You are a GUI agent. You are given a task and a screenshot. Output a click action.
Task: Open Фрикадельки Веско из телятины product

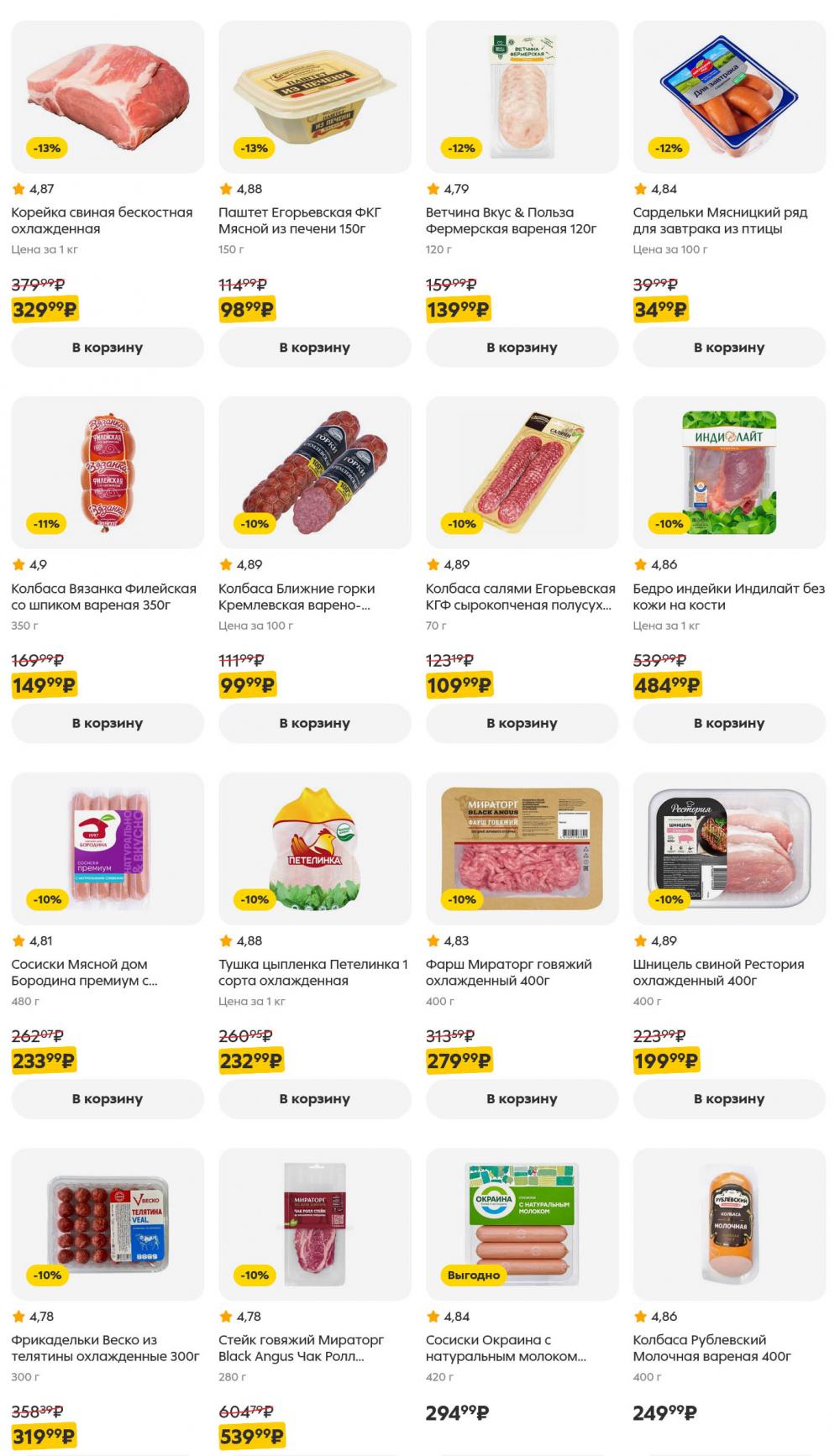coord(105,1348)
